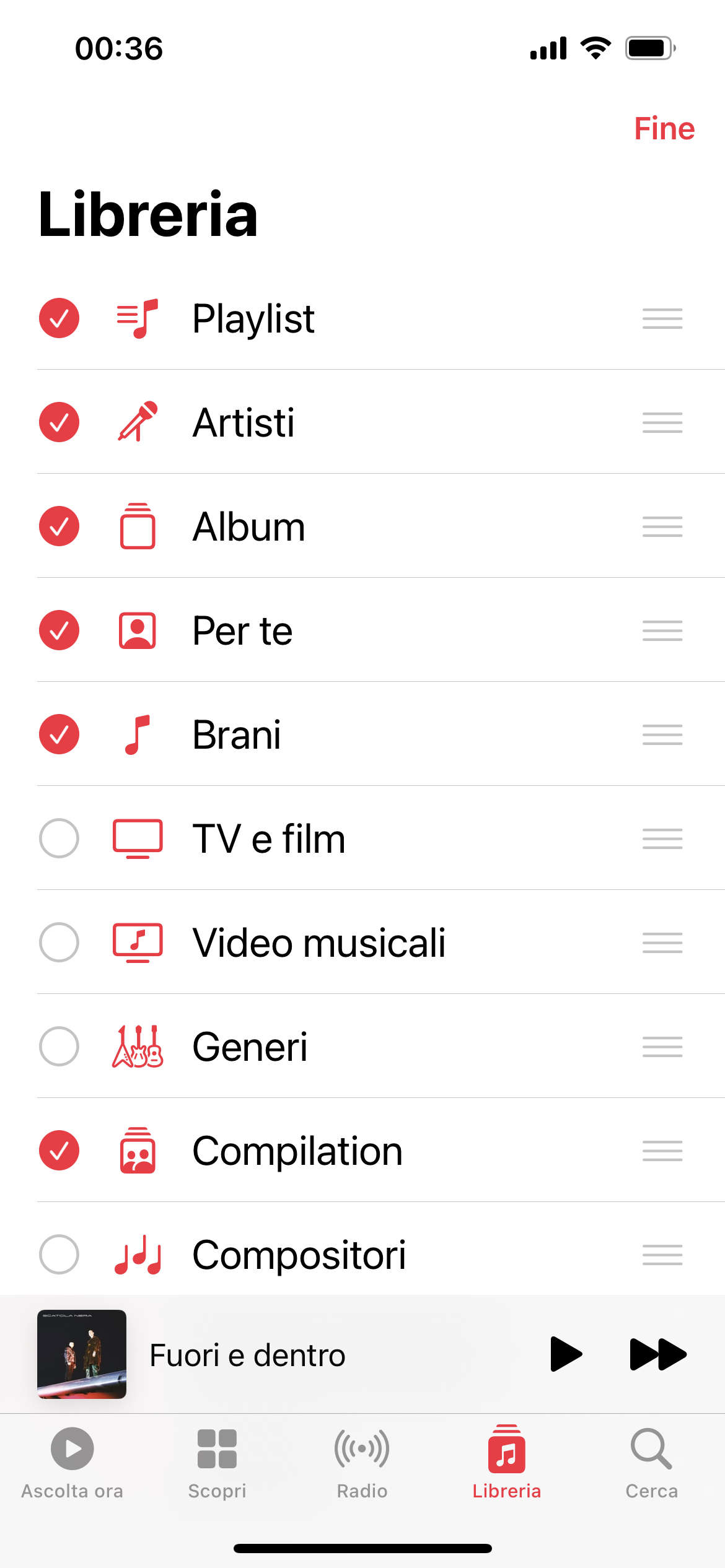
Task: Switch to the Ascolta ora tab
Action: (x=72, y=1461)
